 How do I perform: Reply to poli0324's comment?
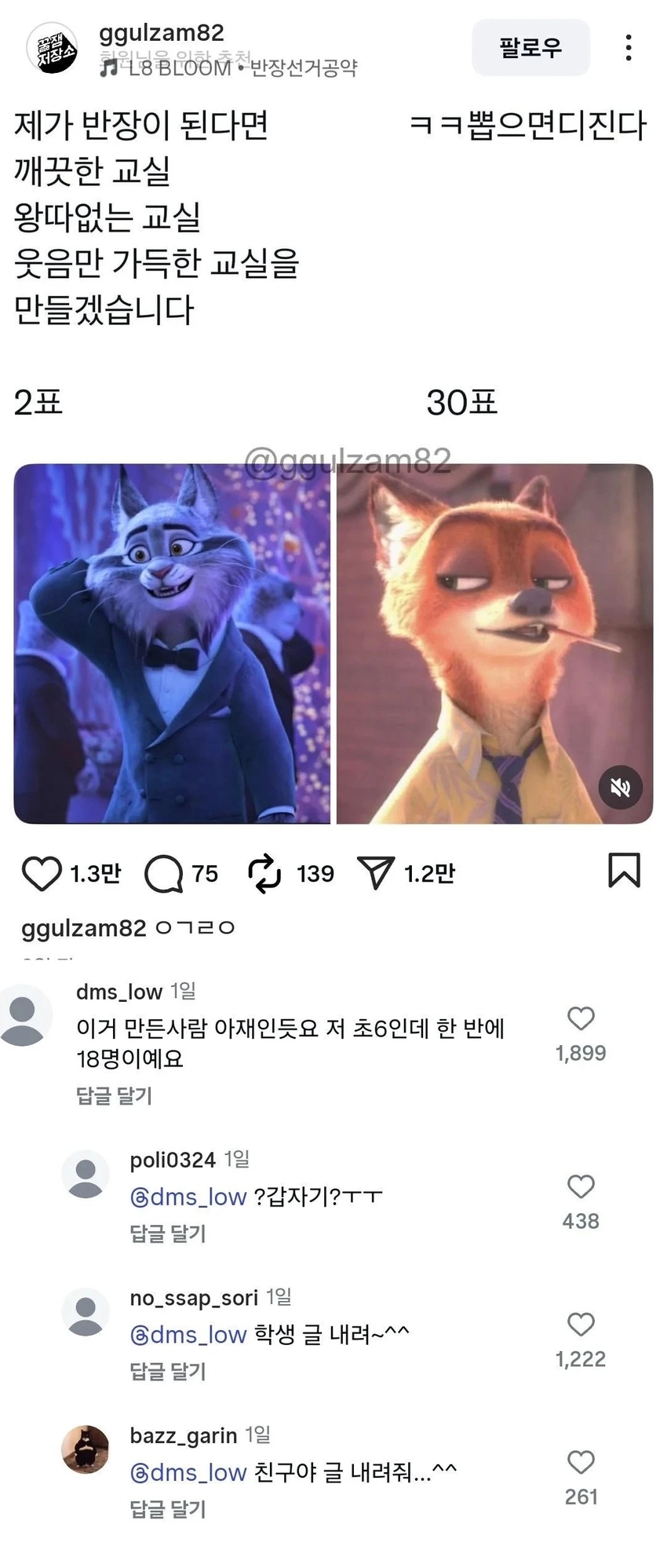click(x=168, y=1234)
